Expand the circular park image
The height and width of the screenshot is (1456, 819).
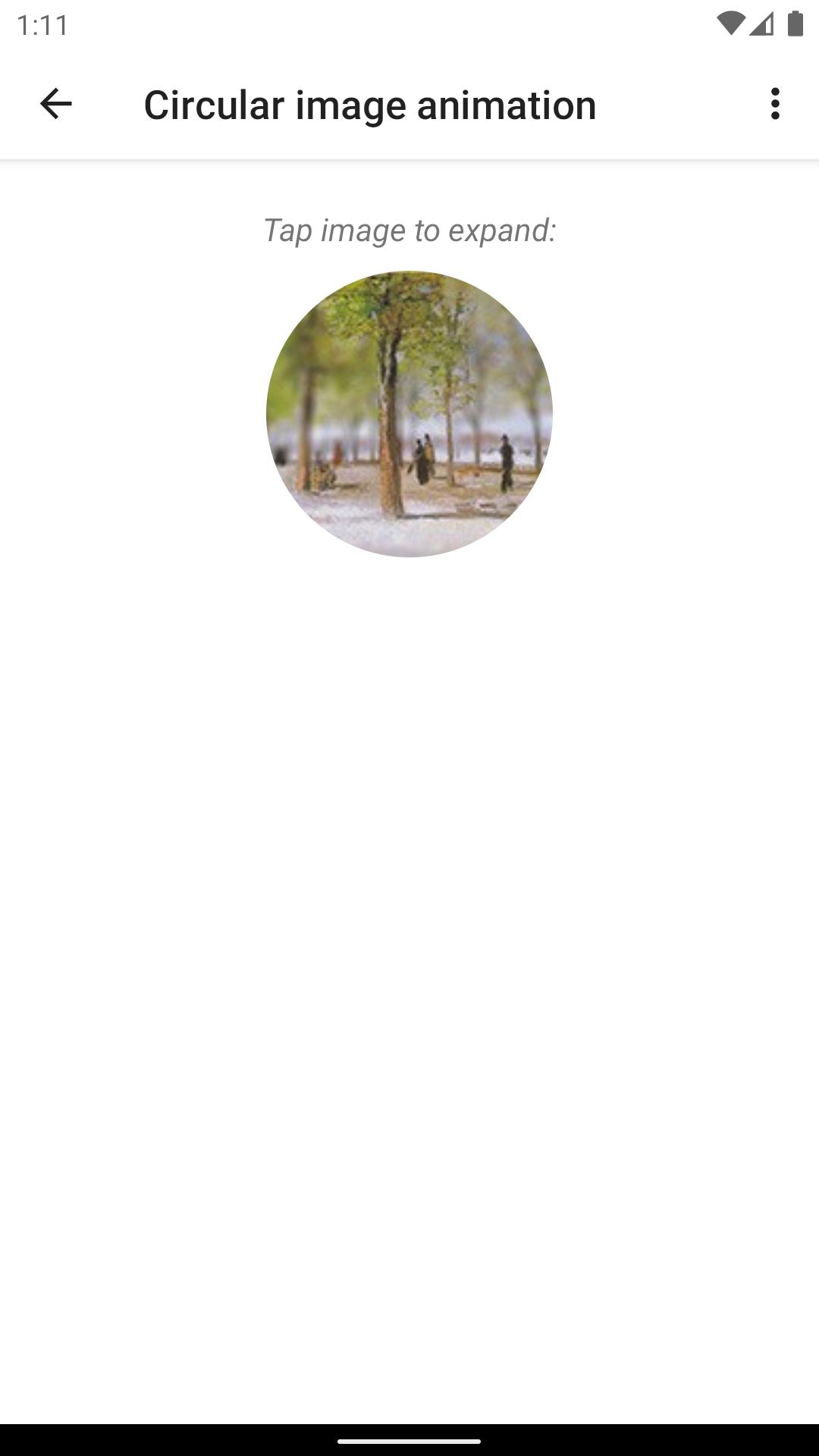point(409,414)
